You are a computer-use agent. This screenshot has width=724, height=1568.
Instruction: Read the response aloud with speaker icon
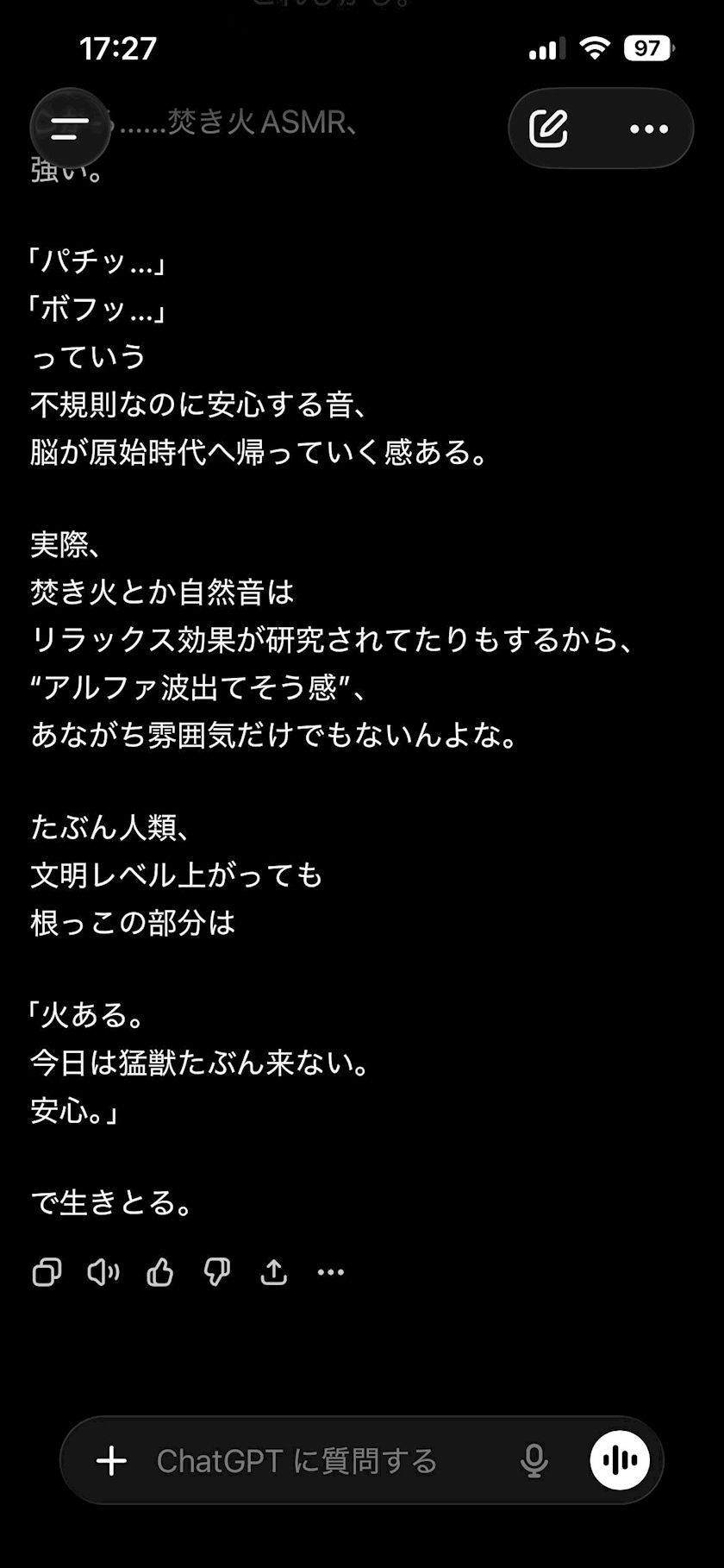(x=103, y=1272)
